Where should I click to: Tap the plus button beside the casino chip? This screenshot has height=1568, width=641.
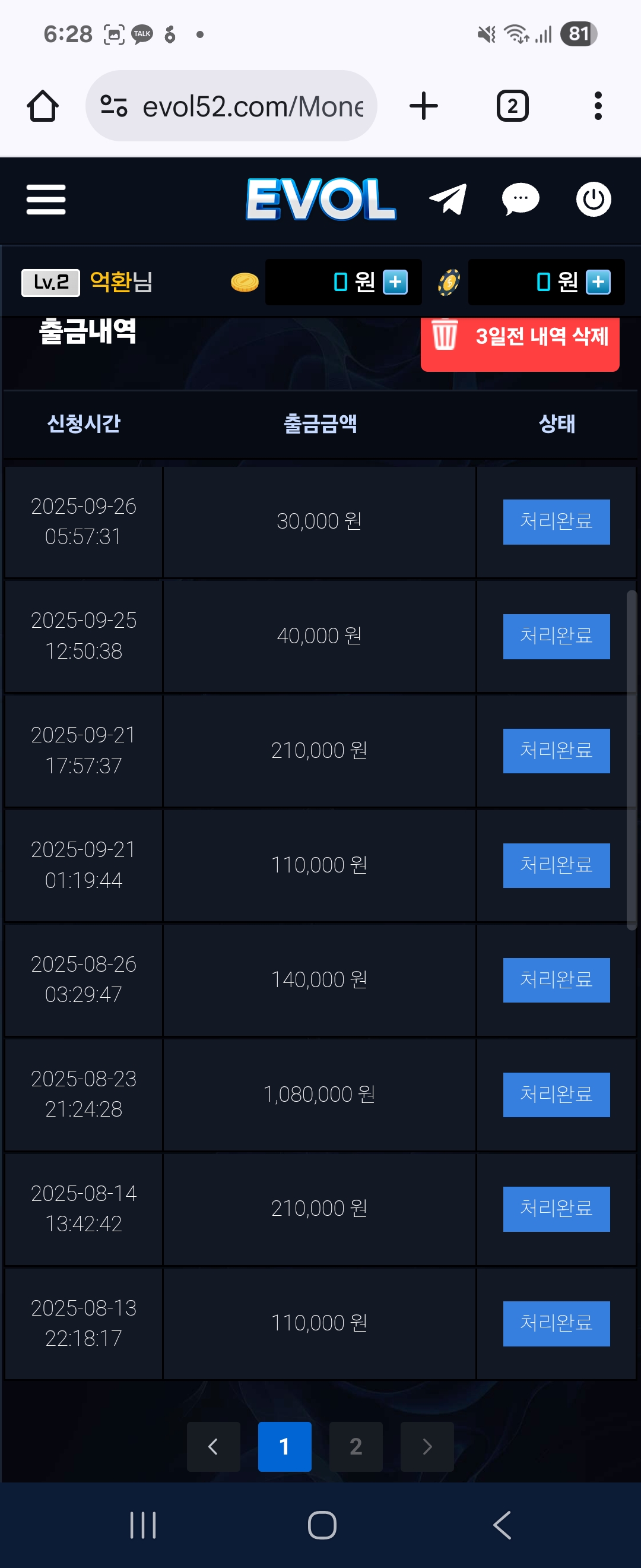coord(598,283)
